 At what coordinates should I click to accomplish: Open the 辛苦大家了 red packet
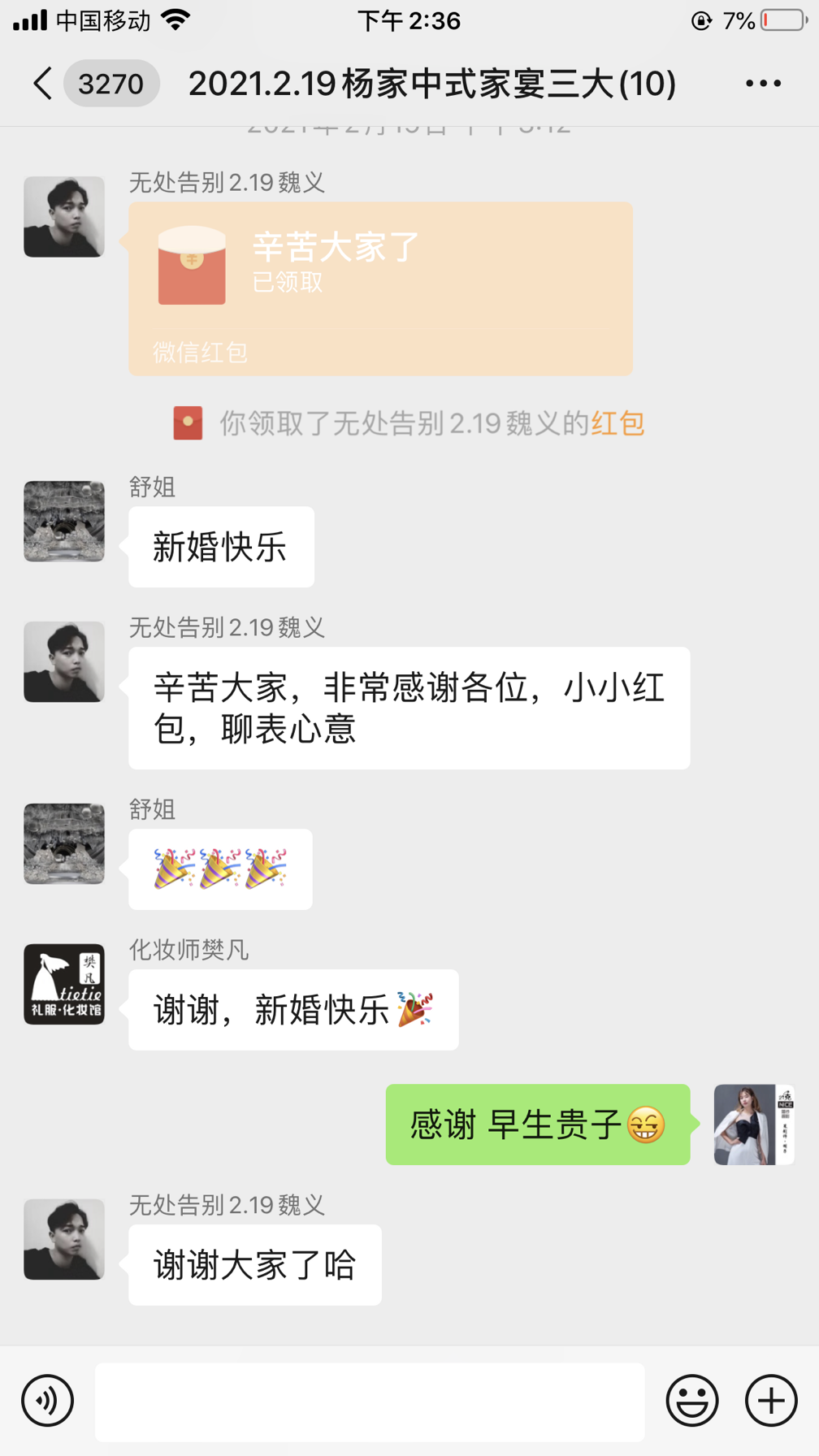pyautogui.click(x=380, y=288)
